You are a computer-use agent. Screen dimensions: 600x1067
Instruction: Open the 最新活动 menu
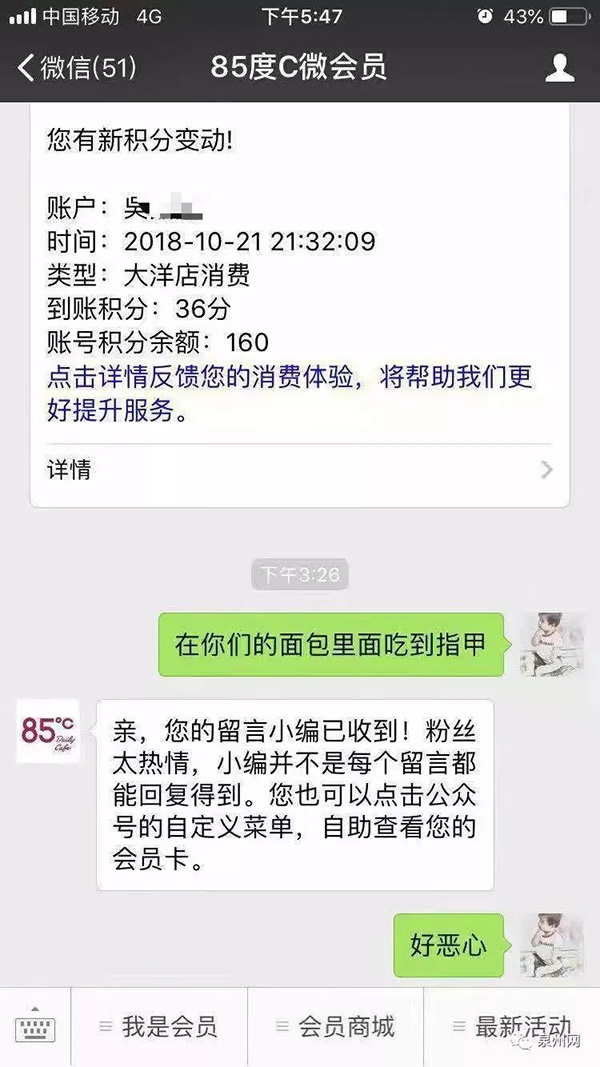(512, 1027)
